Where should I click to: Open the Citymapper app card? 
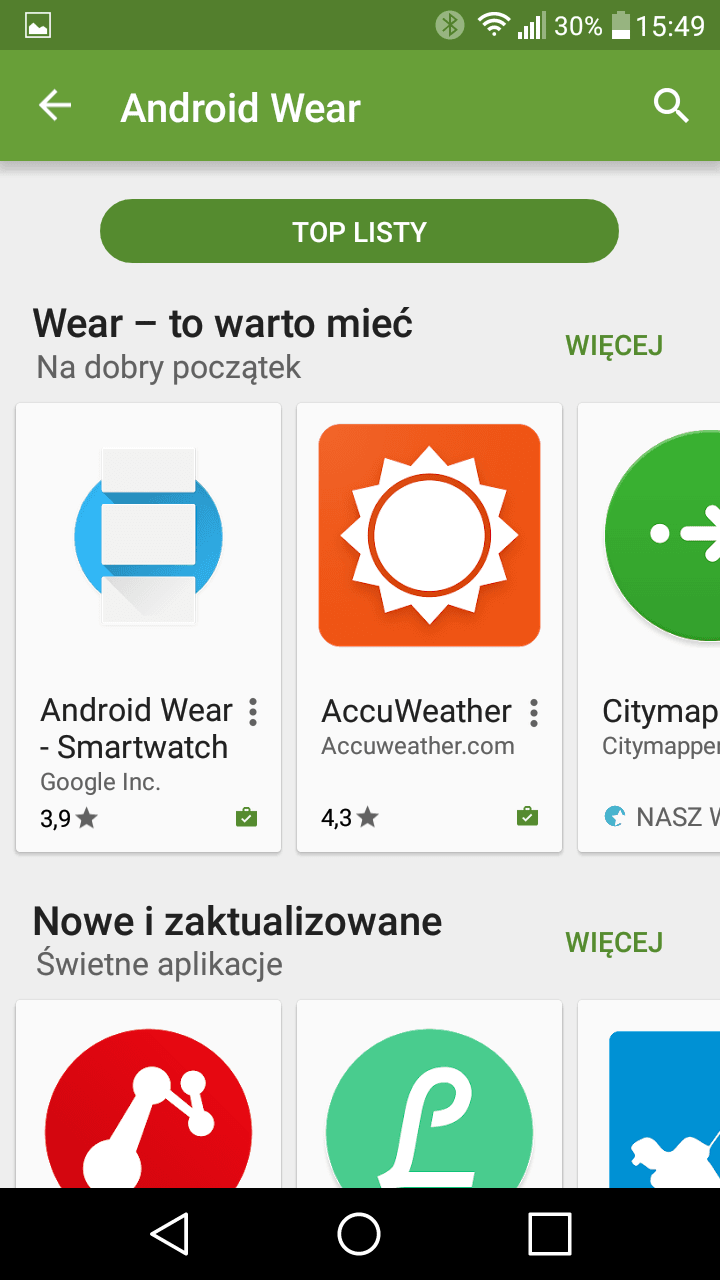649,628
